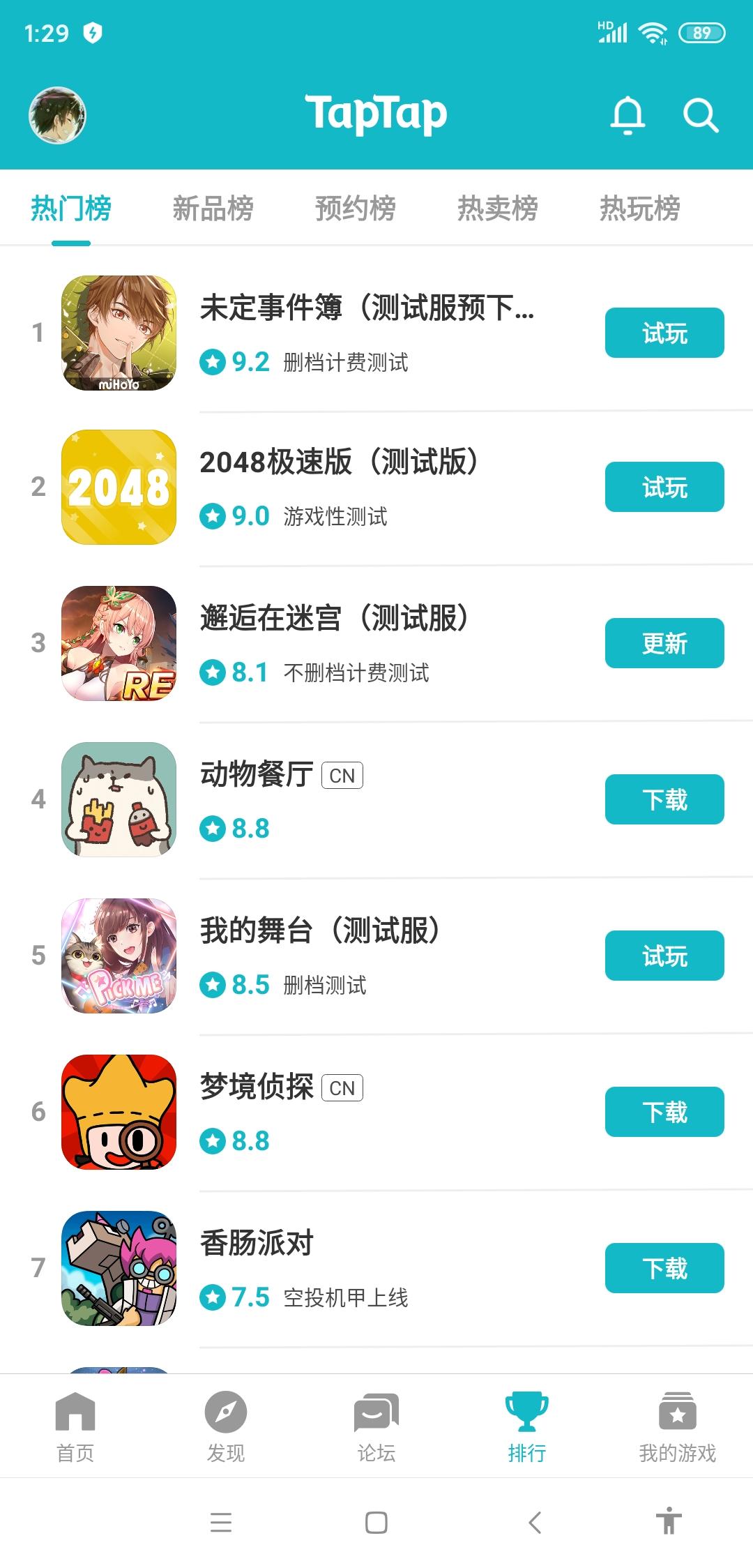This screenshot has width=753, height=1568.
Task: Open the user profile avatar
Action: 57,115
